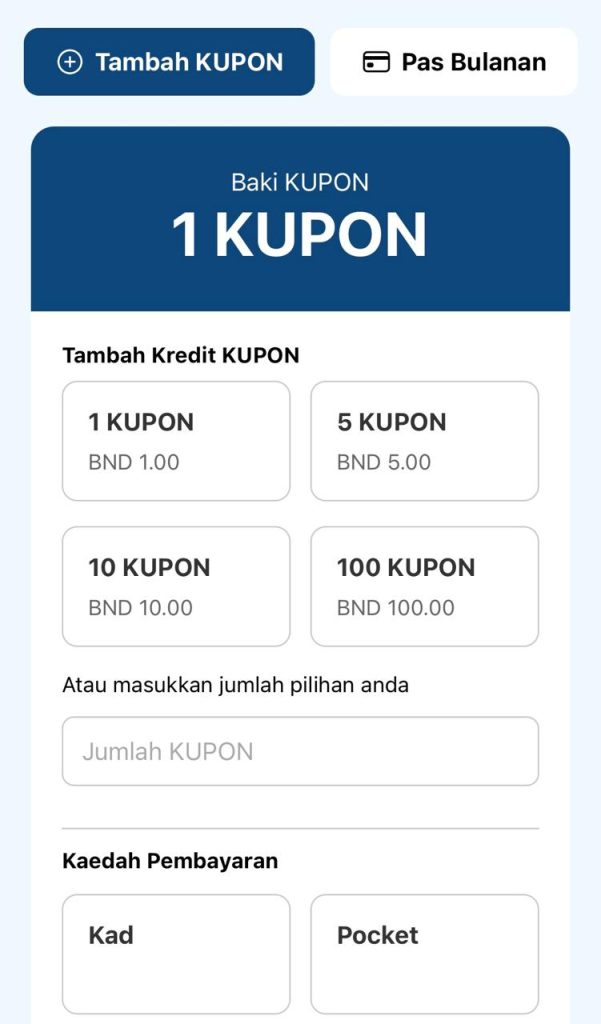This screenshot has height=1024, width=601.
Task: Switch to the Pas Bulanan tab
Action: click(x=454, y=62)
